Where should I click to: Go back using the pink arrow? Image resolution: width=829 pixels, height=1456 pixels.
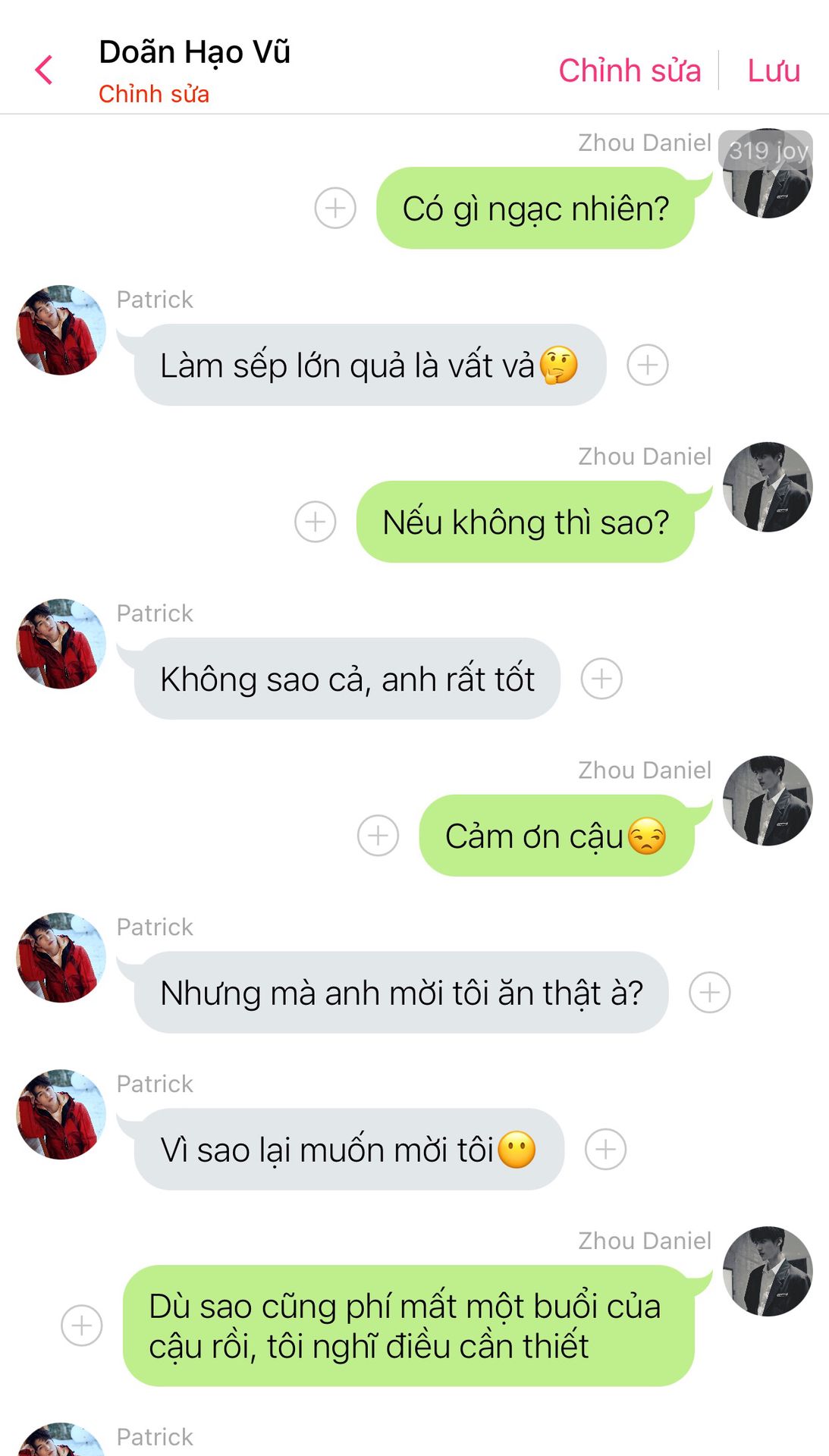point(44,70)
